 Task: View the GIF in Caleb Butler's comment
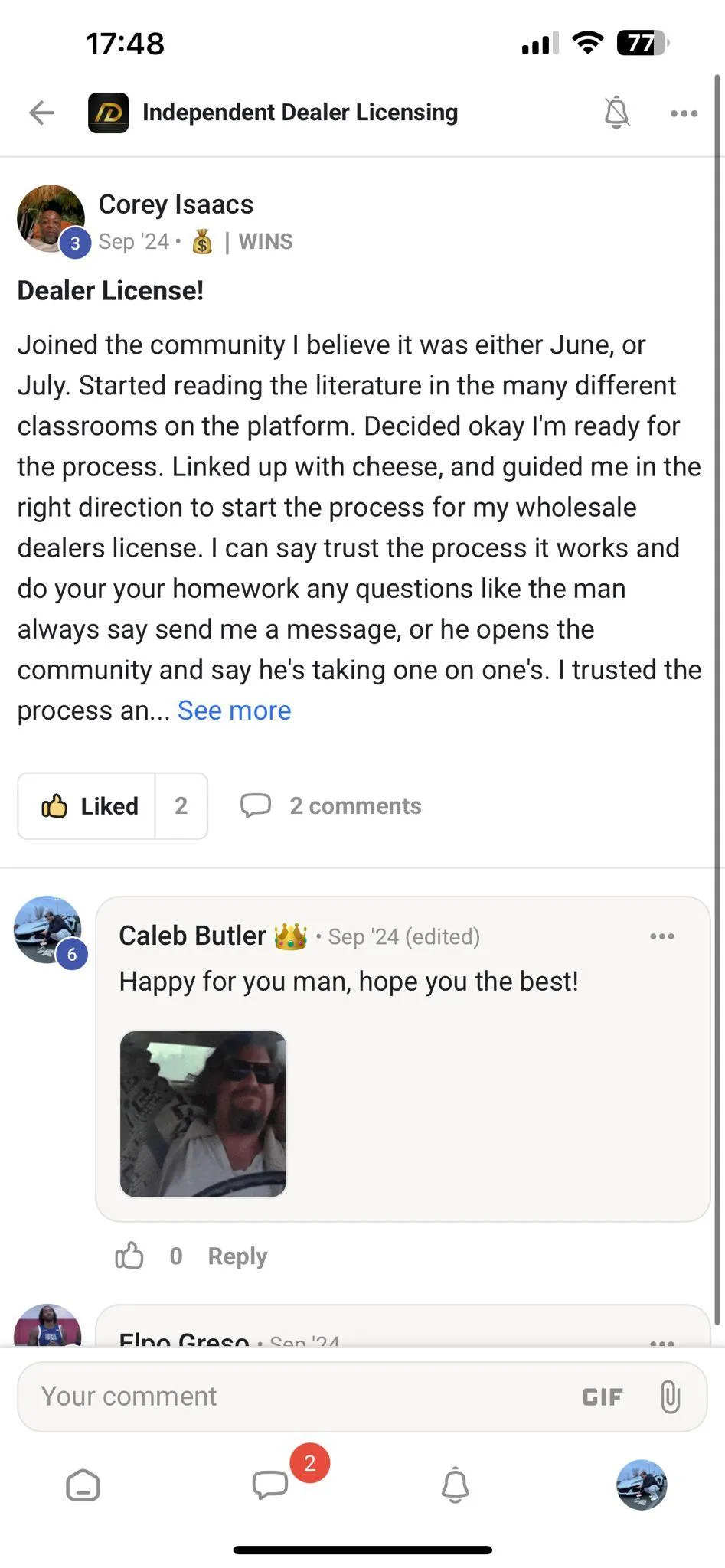click(x=203, y=1114)
